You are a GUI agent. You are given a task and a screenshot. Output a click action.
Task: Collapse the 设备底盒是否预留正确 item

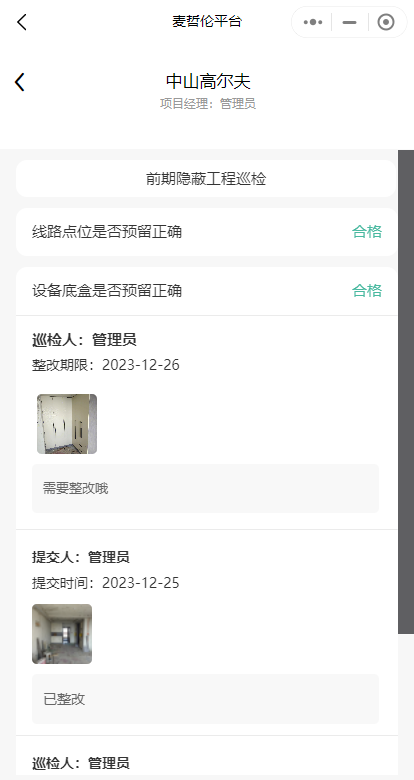tap(207, 291)
